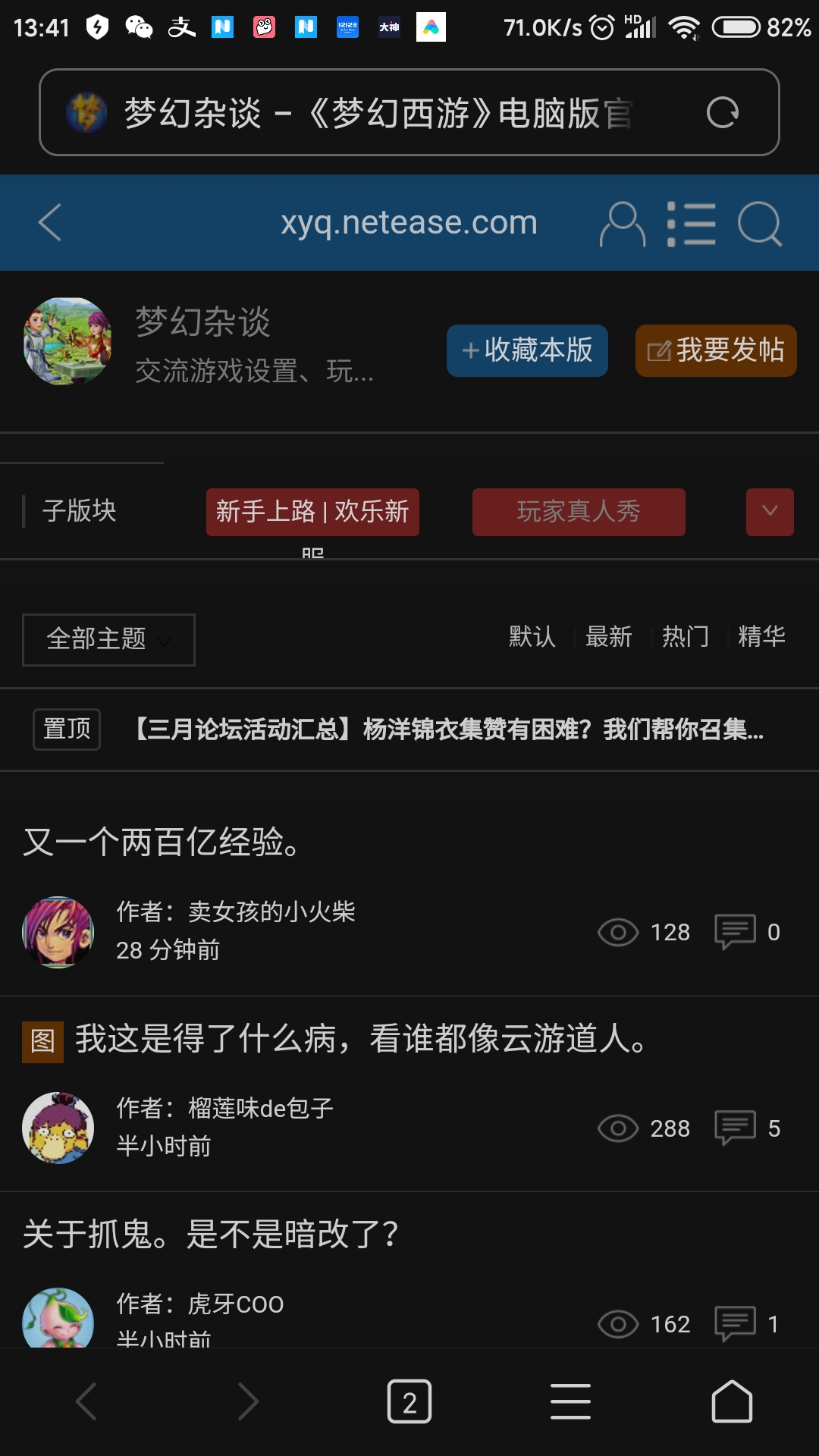Reload page using the refresh icon
The height and width of the screenshot is (1456, 819).
722,113
